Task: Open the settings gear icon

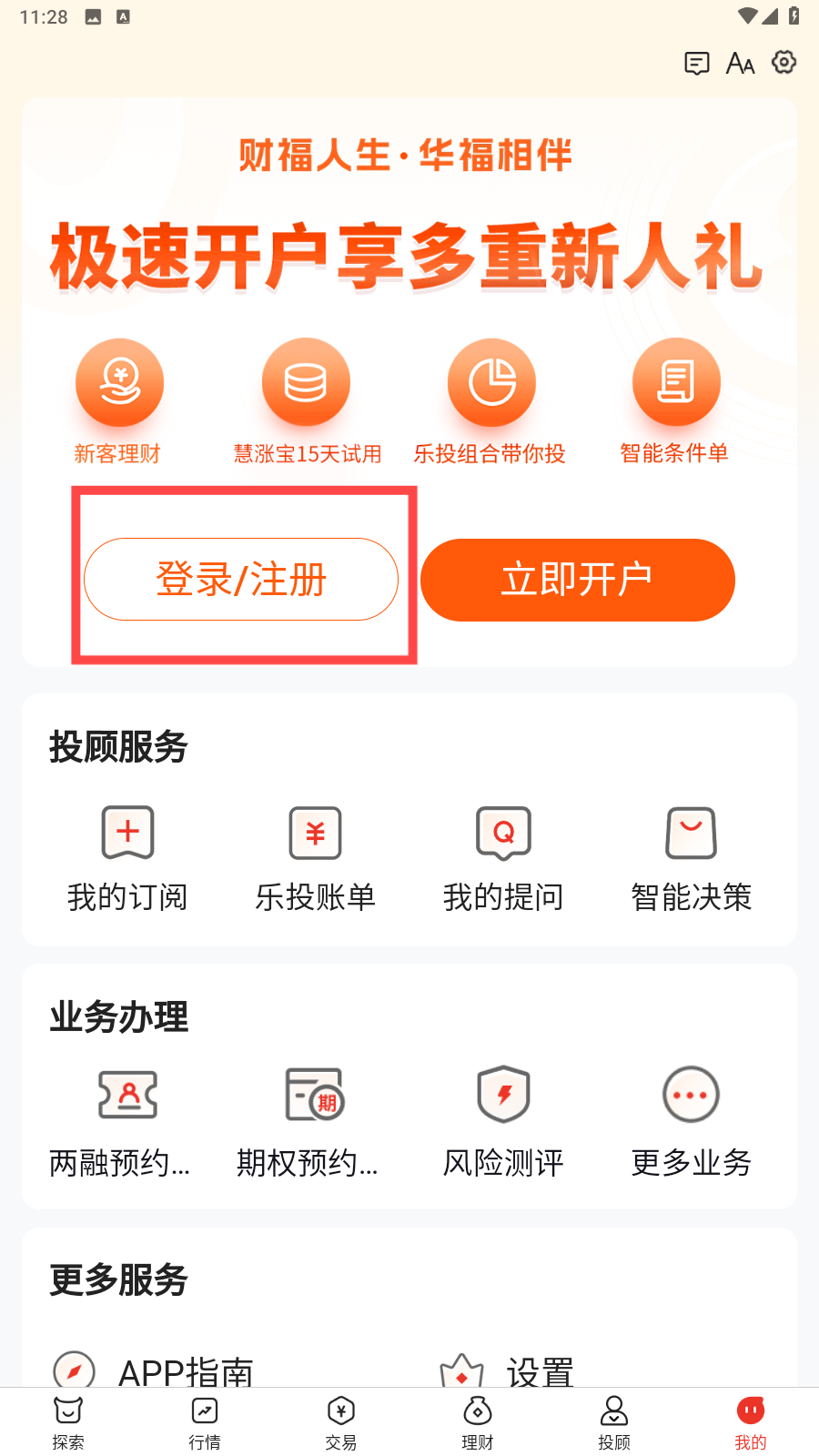Action: 784,62
